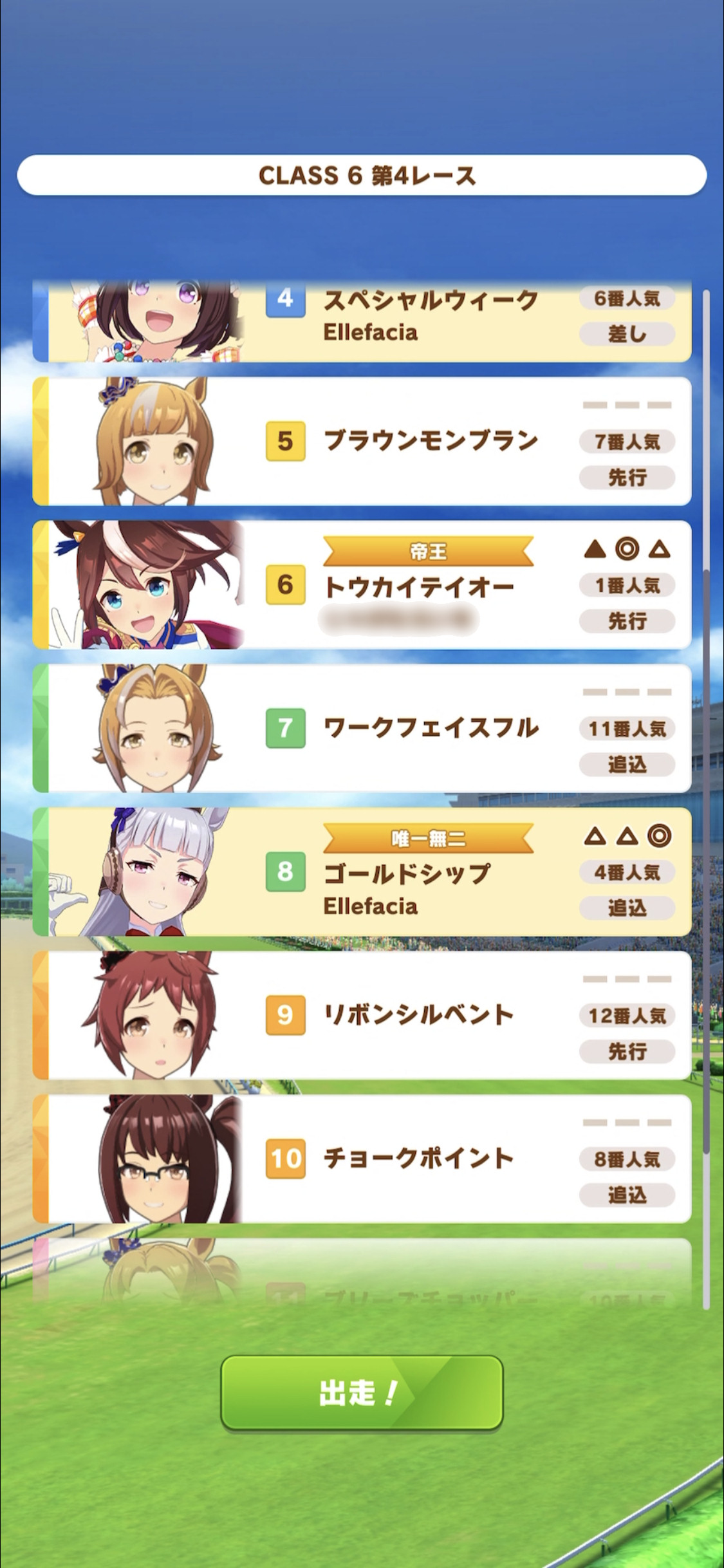Tap the green 出走！ start race button
Screen dimensions: 724x1568
coord(362,1392)
